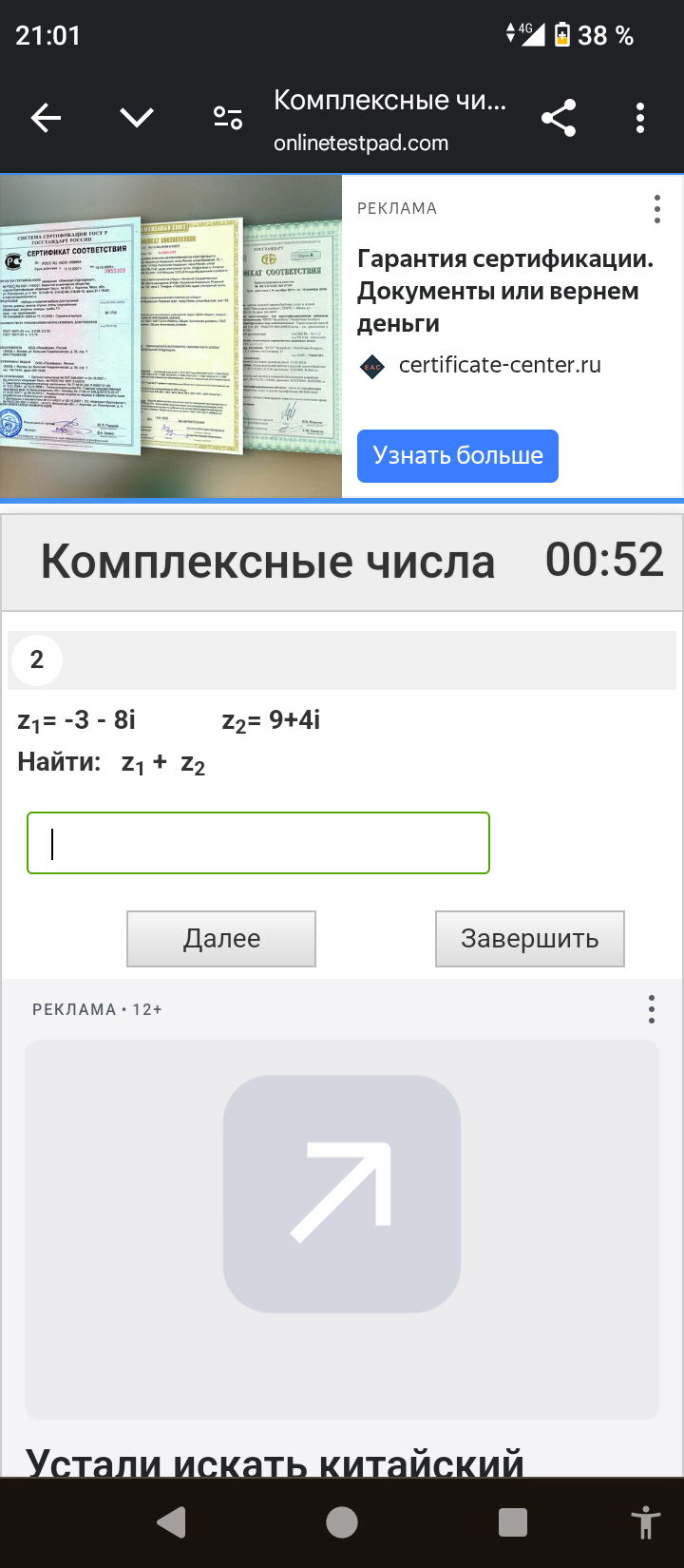Open the certificate-center.ru ad link
The height and width of the screenshot is (1568, 684).
499,365
